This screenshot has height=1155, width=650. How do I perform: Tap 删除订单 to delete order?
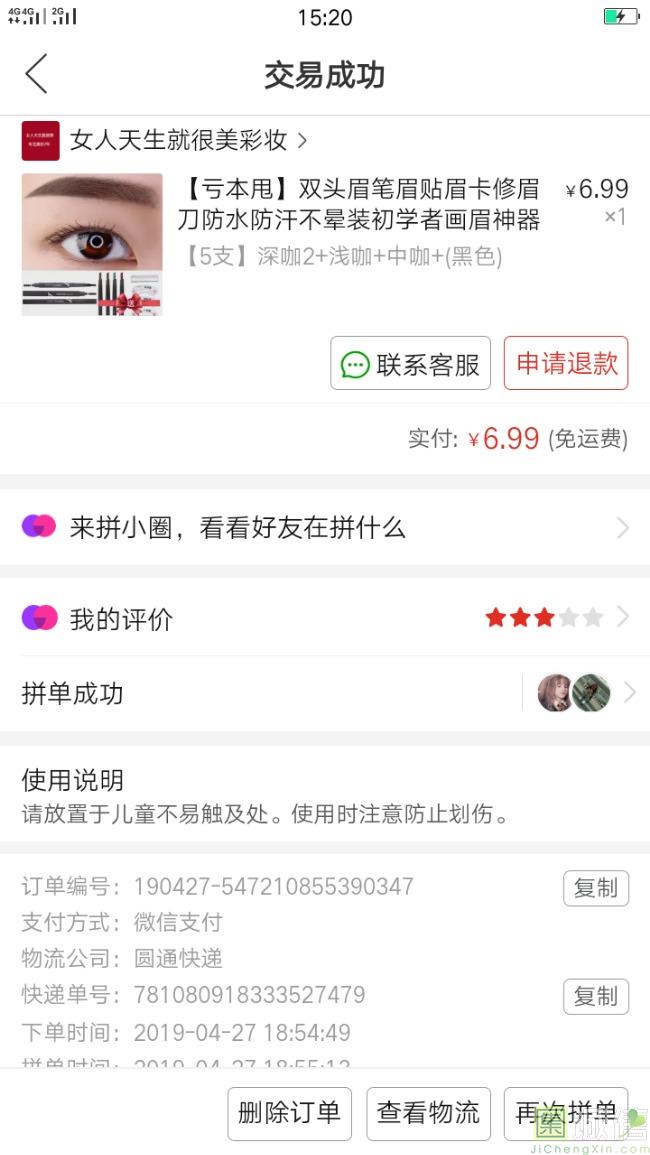pos(289,1113)
